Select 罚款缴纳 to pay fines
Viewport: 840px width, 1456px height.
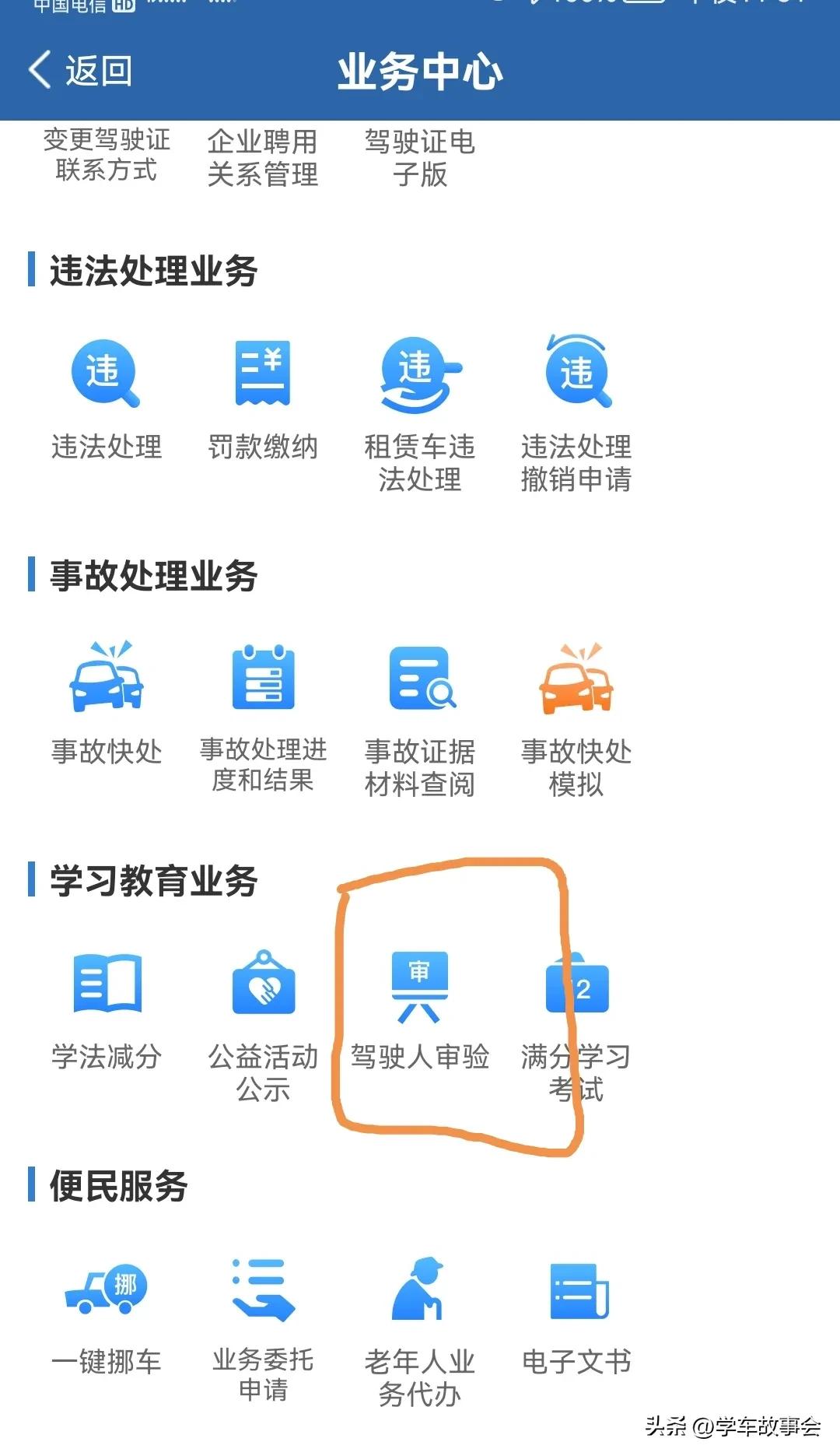(x=263, y=398)
